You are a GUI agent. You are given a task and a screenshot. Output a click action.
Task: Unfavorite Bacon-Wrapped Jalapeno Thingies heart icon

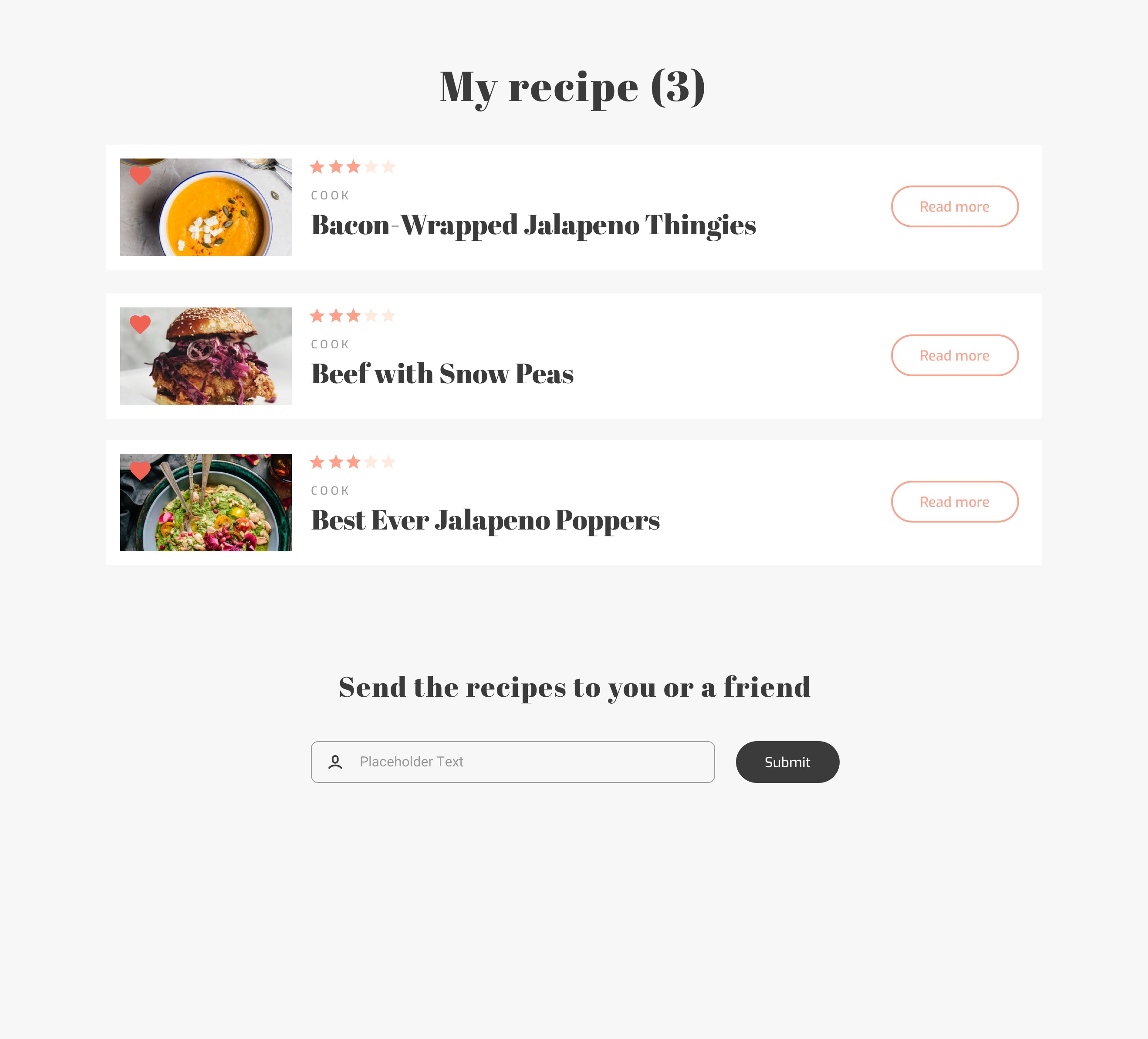click(x=140, y=175)
